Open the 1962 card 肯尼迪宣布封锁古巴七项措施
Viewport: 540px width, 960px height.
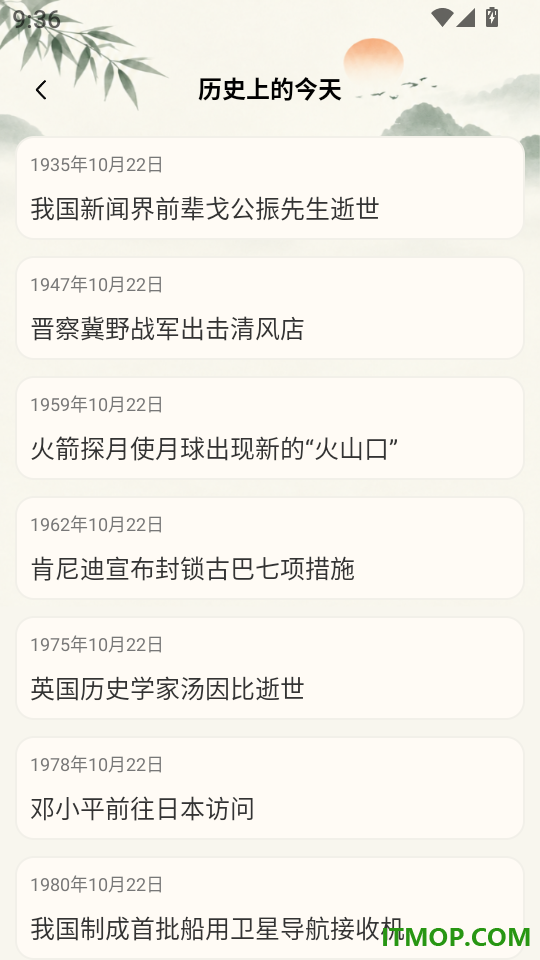(270, 548)
